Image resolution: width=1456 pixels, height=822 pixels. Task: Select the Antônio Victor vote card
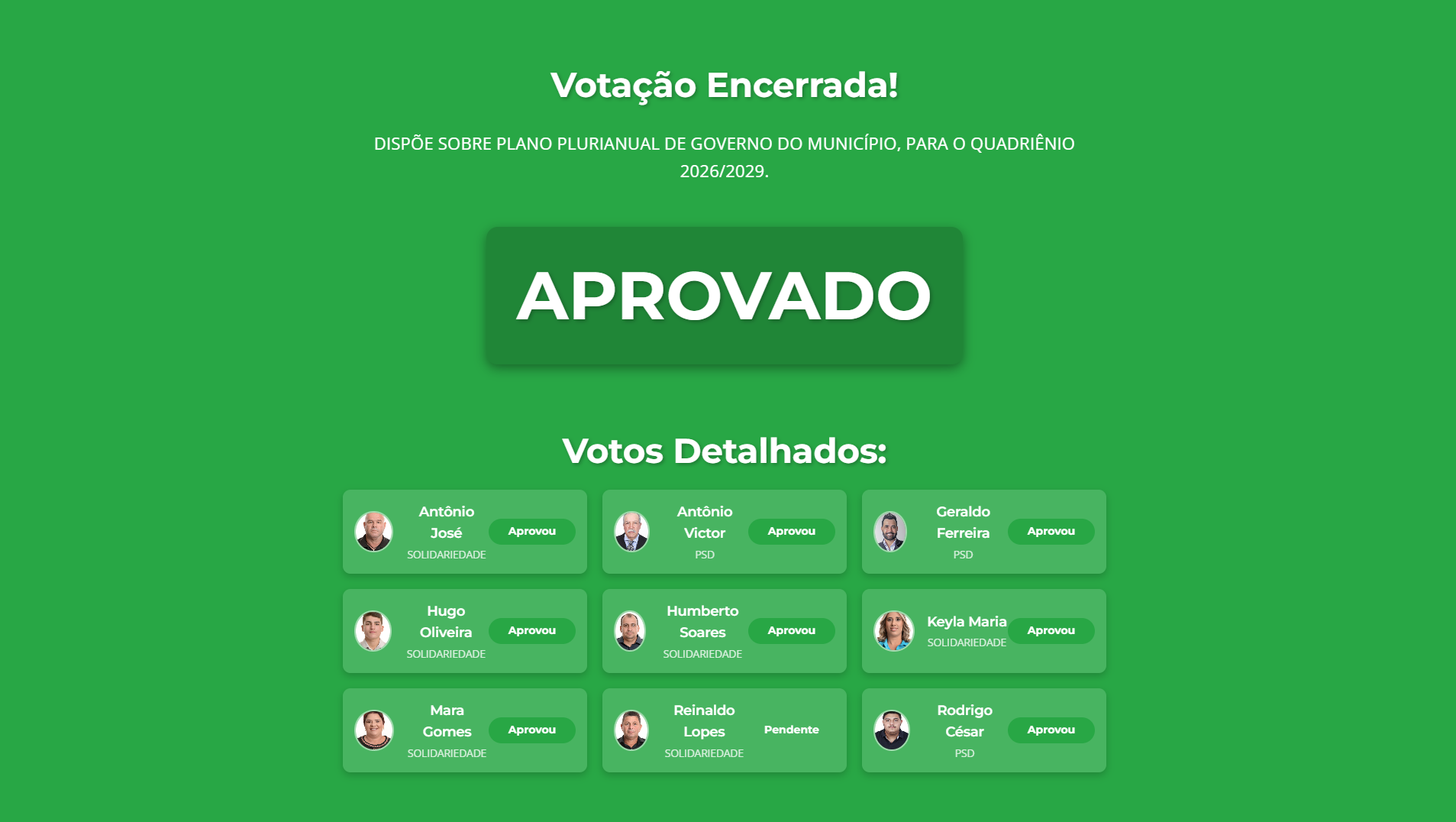[x=724, y=532]
